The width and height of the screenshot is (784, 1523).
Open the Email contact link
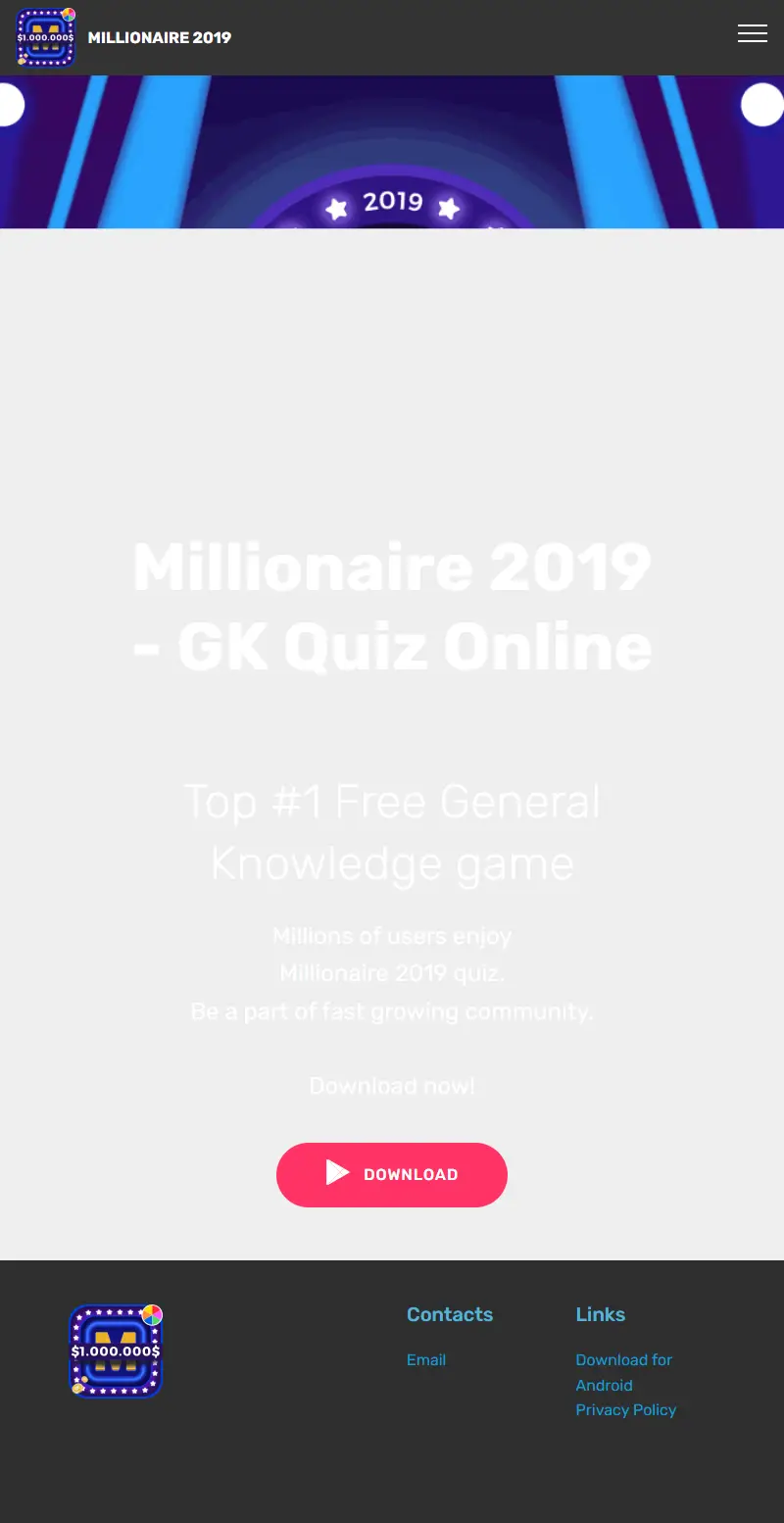coord(426,1359)
